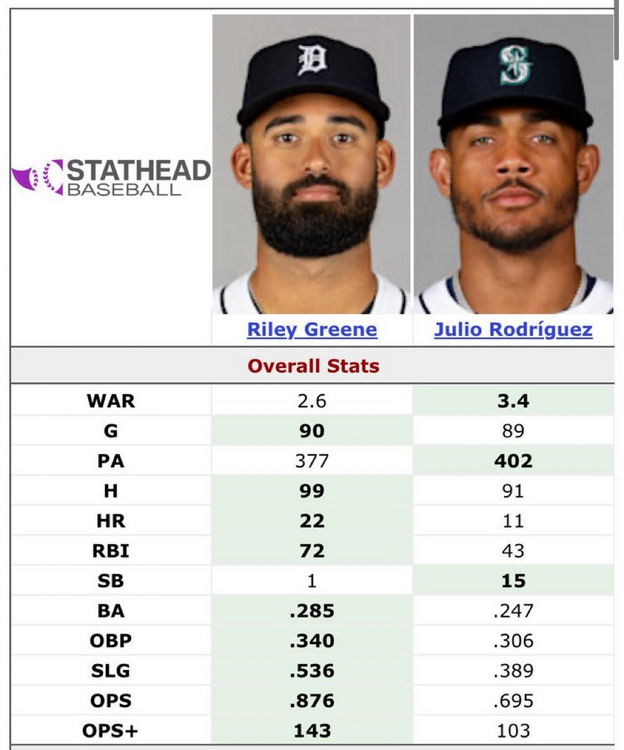Open Julio Rodríguez's player page link

513,329
